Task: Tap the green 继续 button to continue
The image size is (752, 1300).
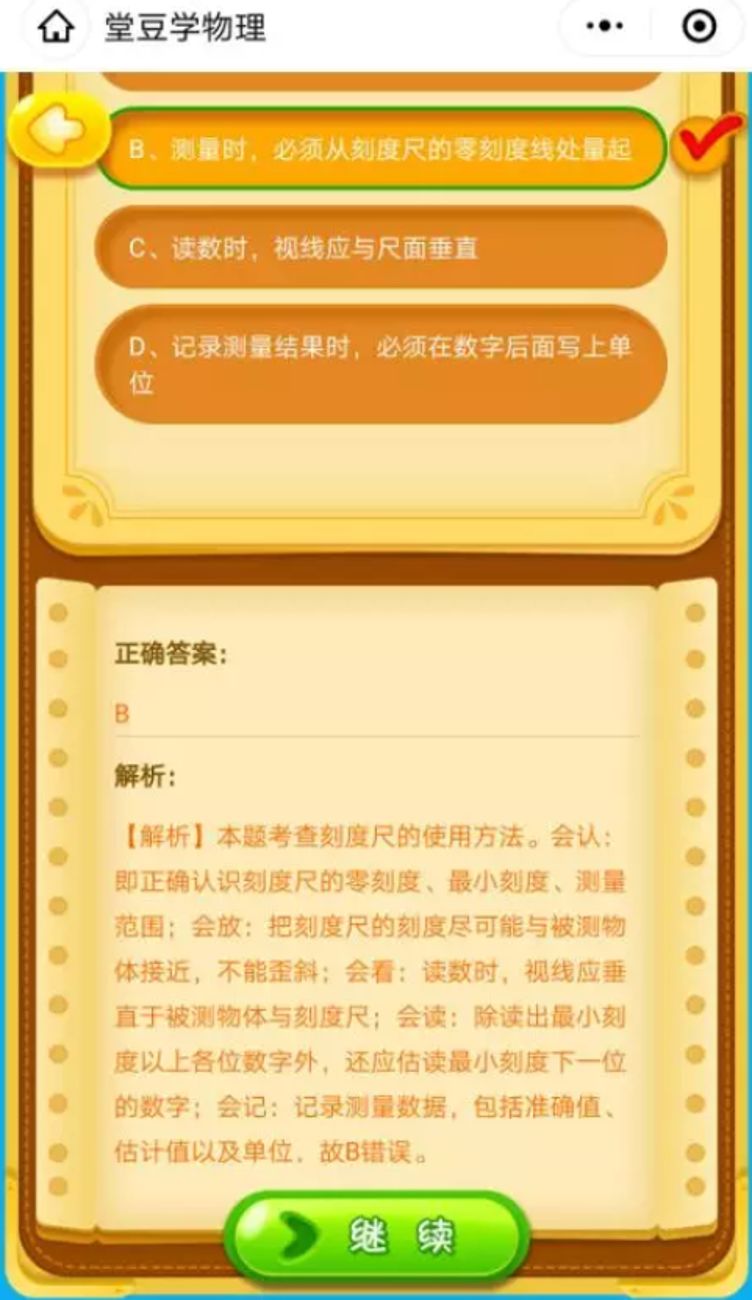Action: tap(377, 1236)
